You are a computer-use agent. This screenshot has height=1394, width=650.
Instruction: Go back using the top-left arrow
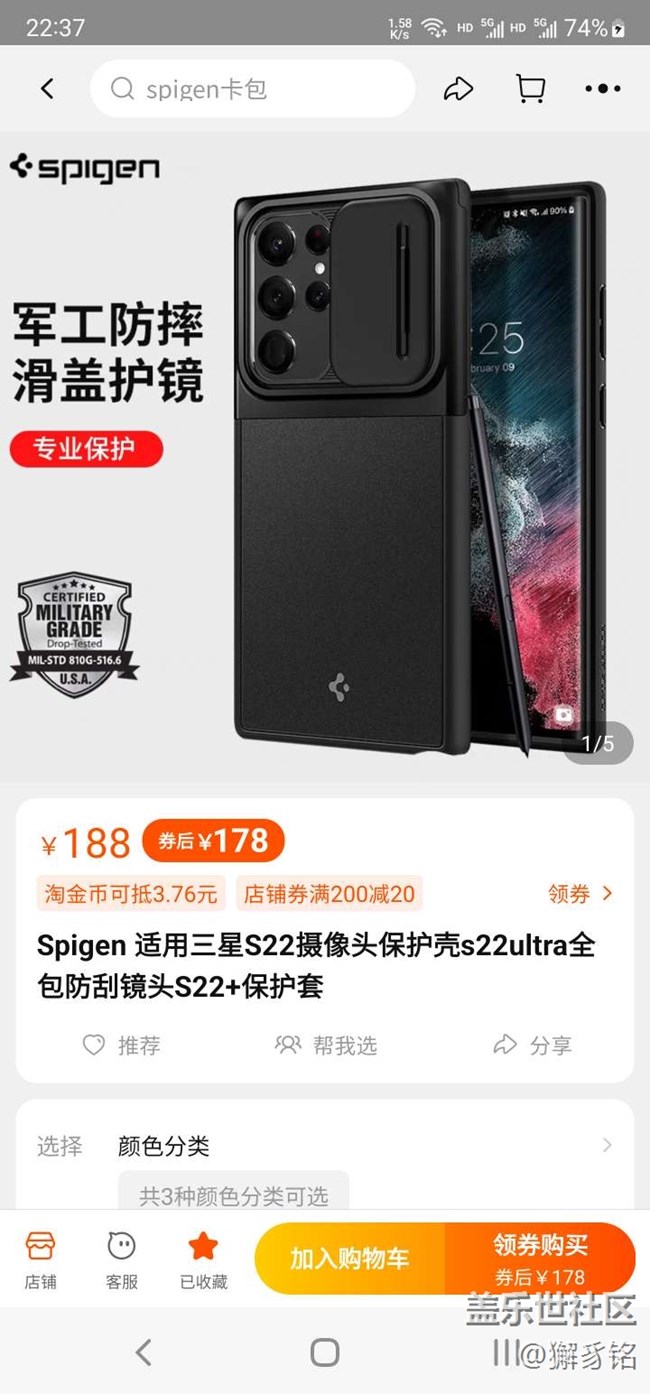[x=47, y=89]
